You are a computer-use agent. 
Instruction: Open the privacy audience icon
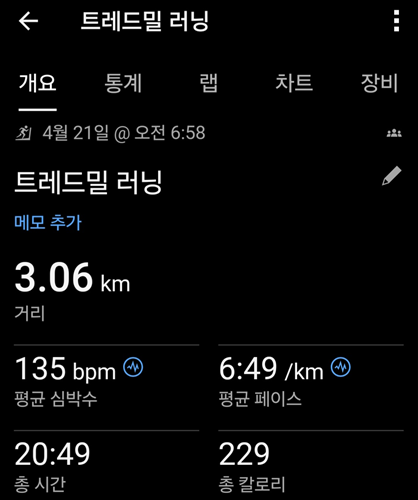(394, 133)
